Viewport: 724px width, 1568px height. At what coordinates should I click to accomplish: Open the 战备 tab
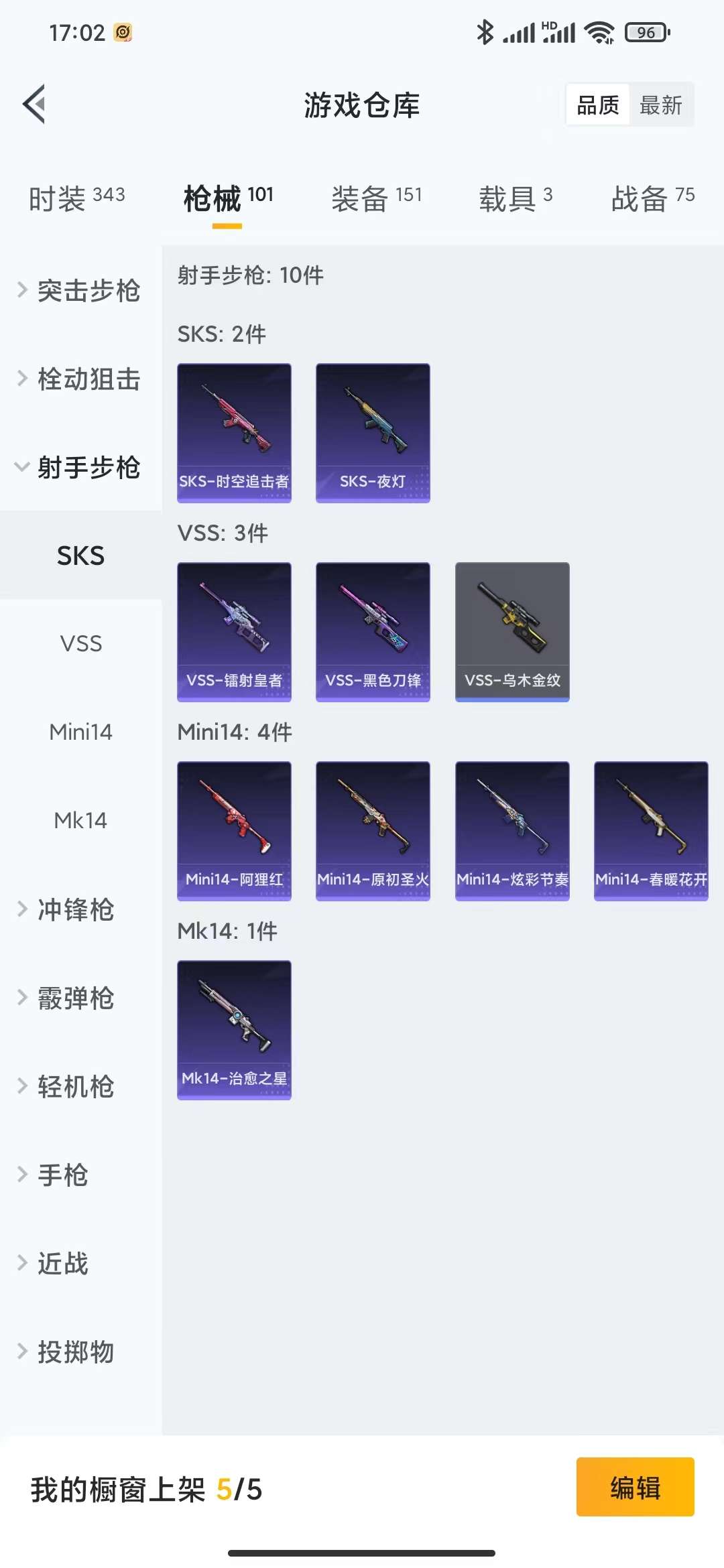click(652, 198)
